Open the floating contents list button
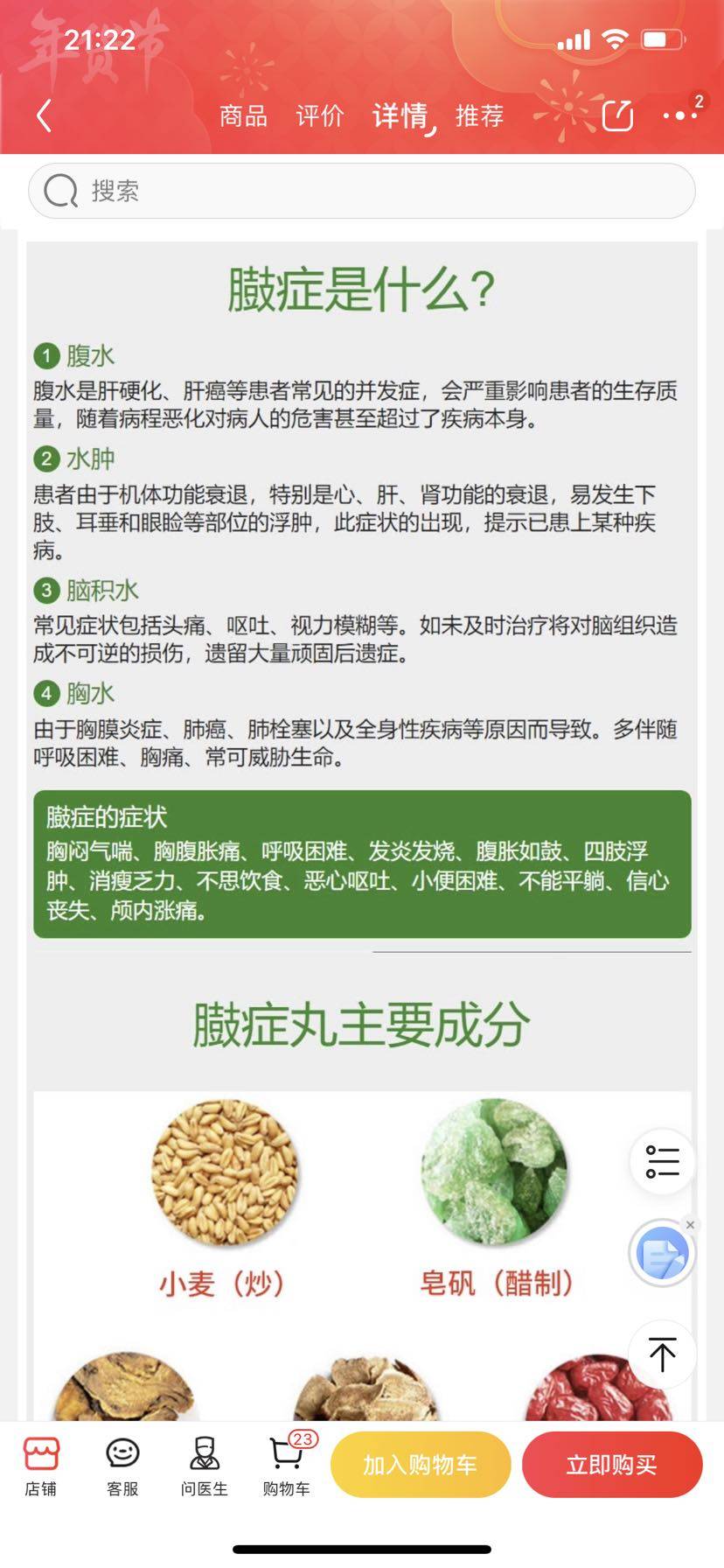This screenshot has height=1568, width=724. pyautogui.click(x=662, y=1162)
